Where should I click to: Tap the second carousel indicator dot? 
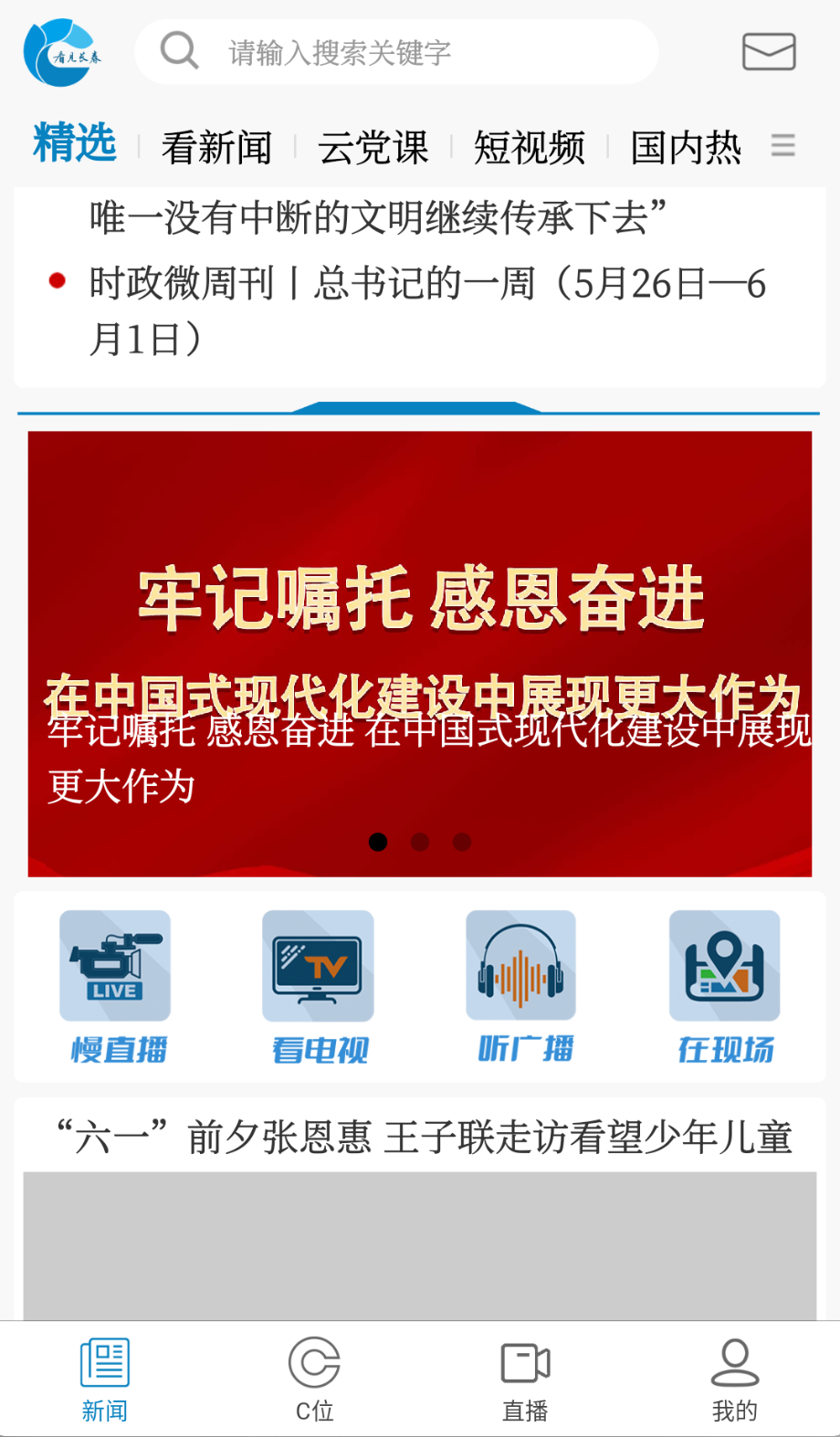click(x=419, y=842)
